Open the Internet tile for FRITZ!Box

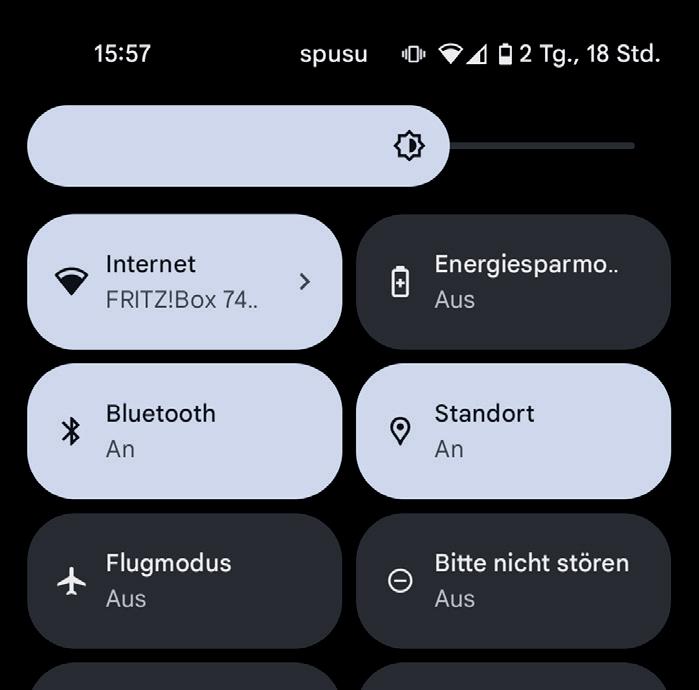coord(184,282)
